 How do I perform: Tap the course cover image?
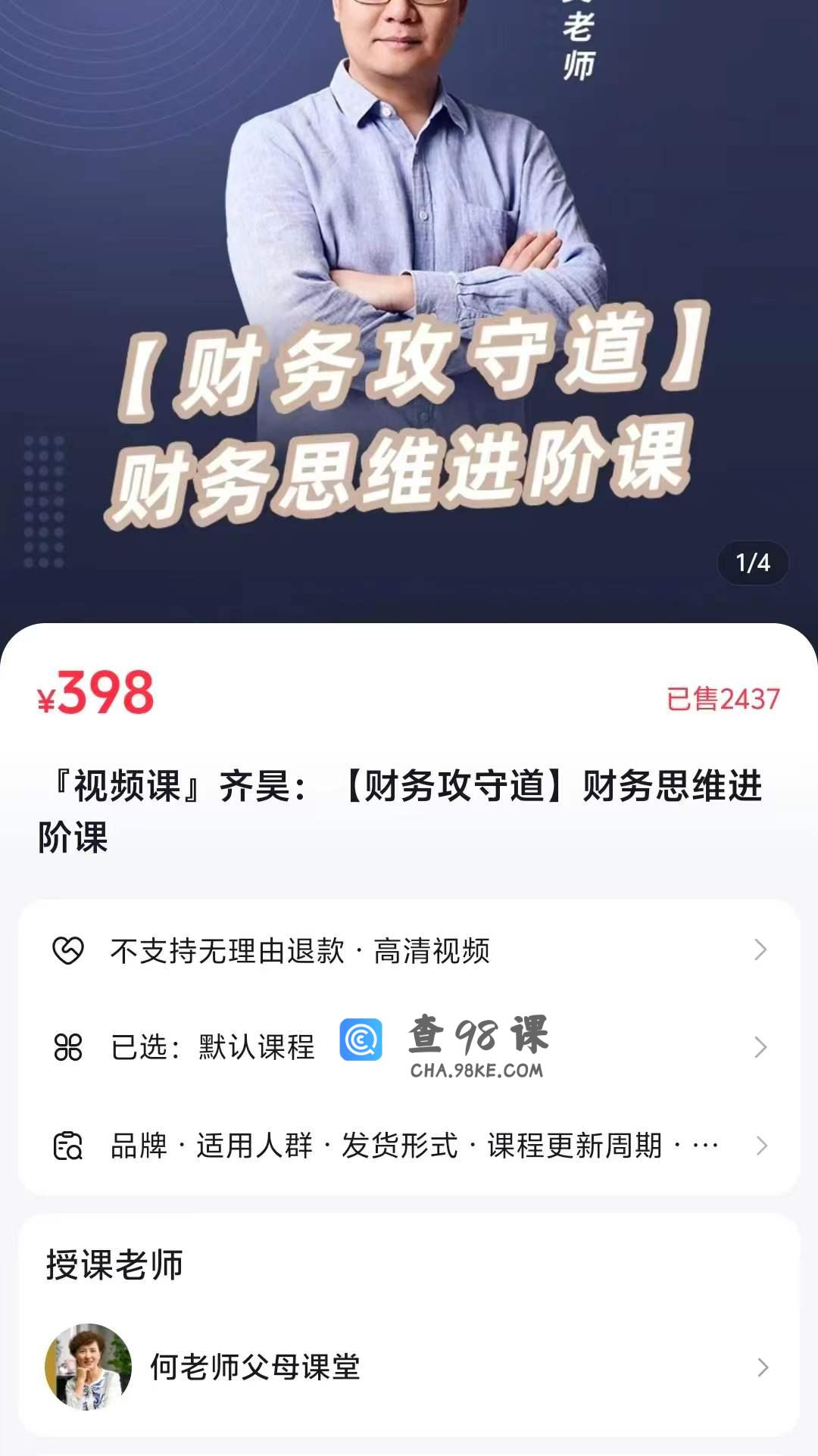(409, 303)
